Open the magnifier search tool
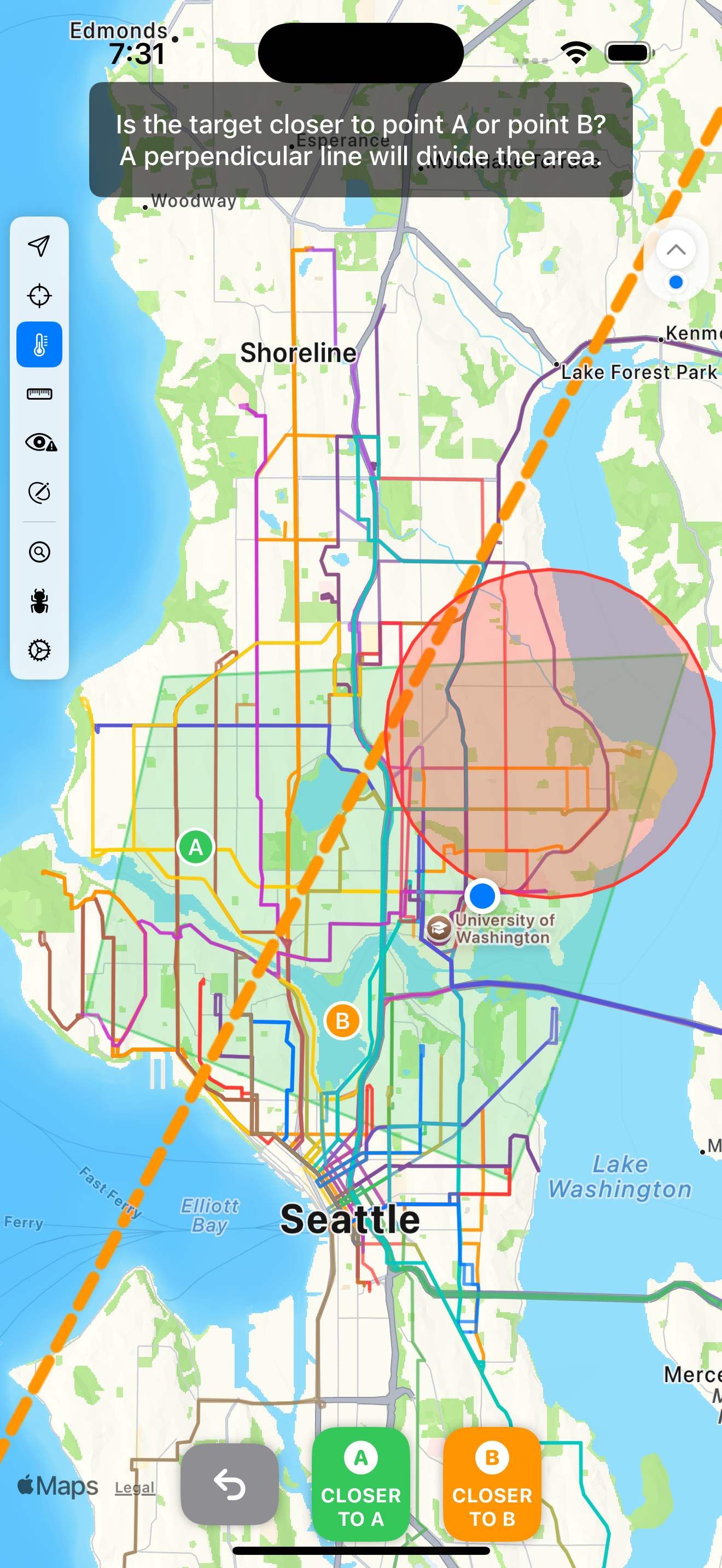Image resolution: width=722 pixels, height=1568 pixels. (x=39, y=552)
